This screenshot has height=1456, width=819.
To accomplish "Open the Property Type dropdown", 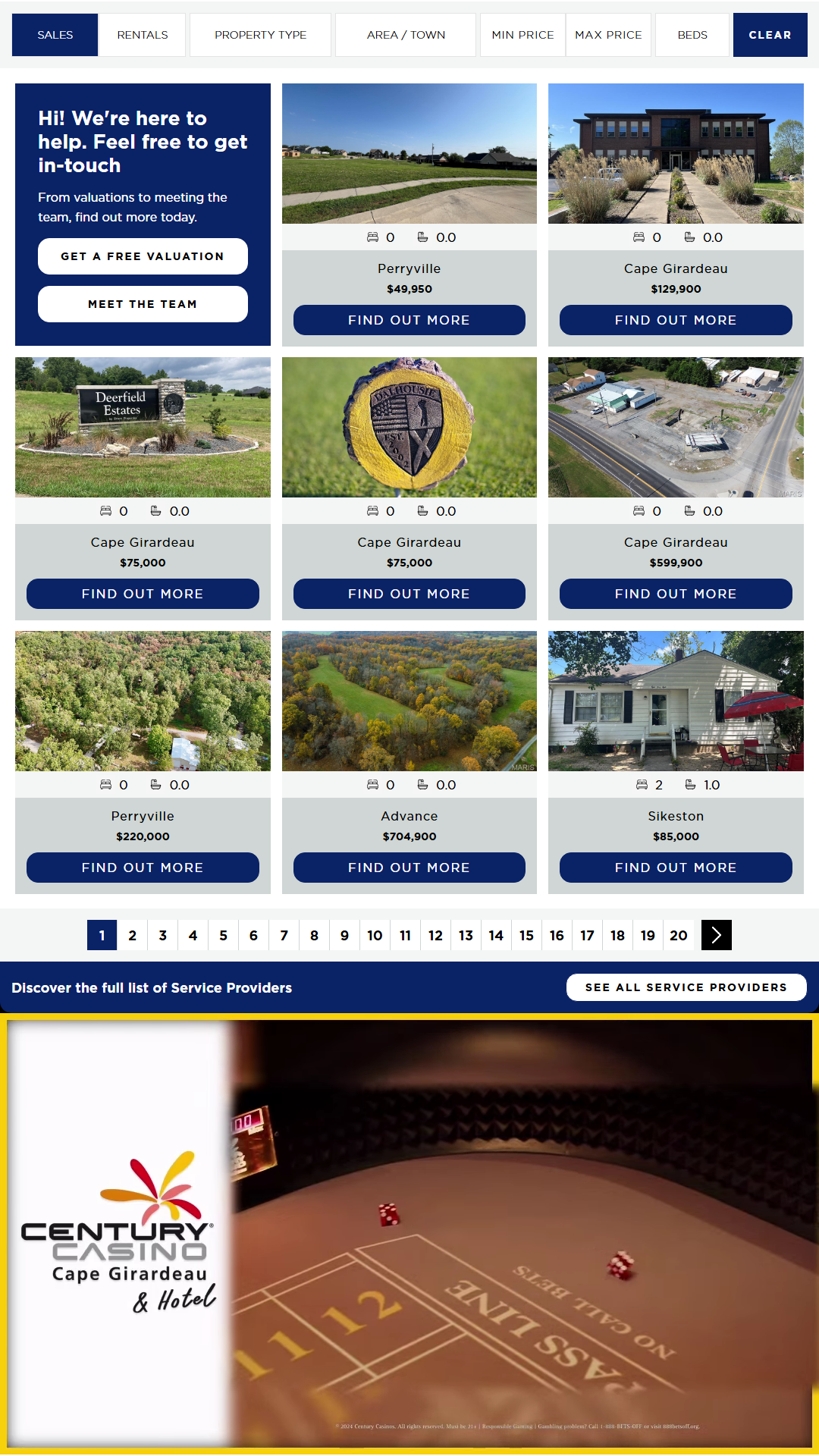I will [260, 35].
